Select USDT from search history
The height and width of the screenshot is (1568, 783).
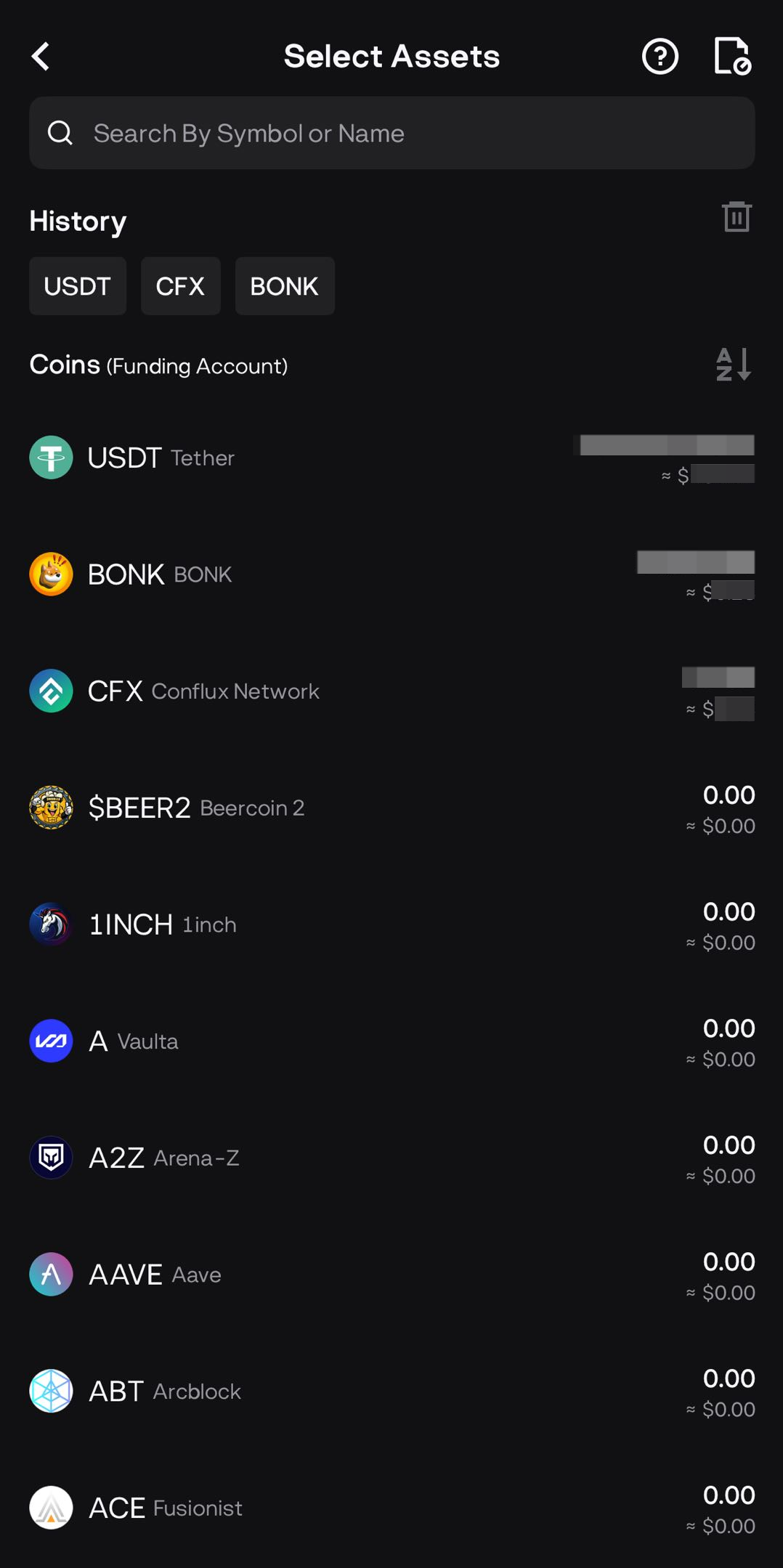77,285
